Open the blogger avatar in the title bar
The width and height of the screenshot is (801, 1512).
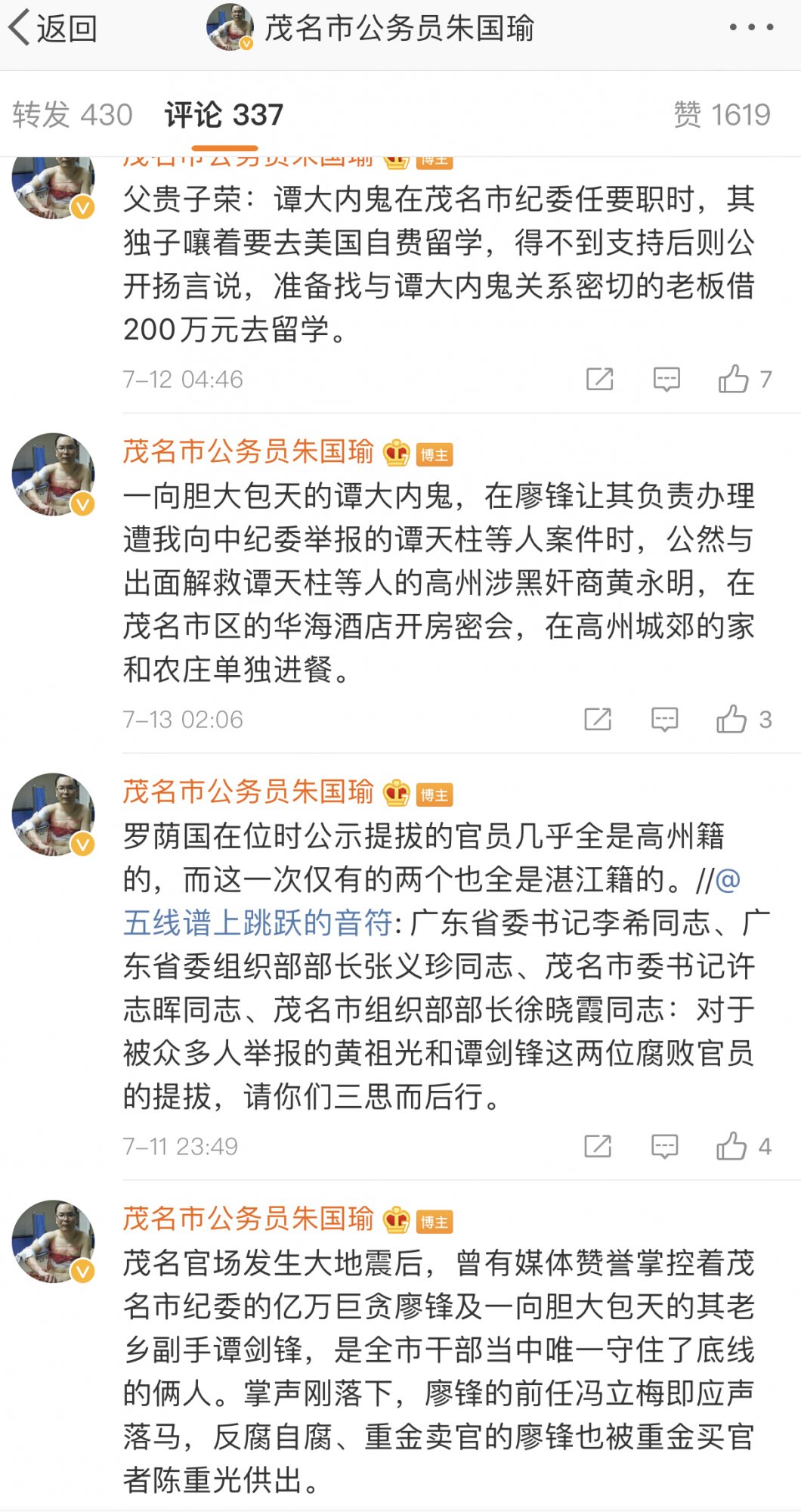click(x=230, y=27)
